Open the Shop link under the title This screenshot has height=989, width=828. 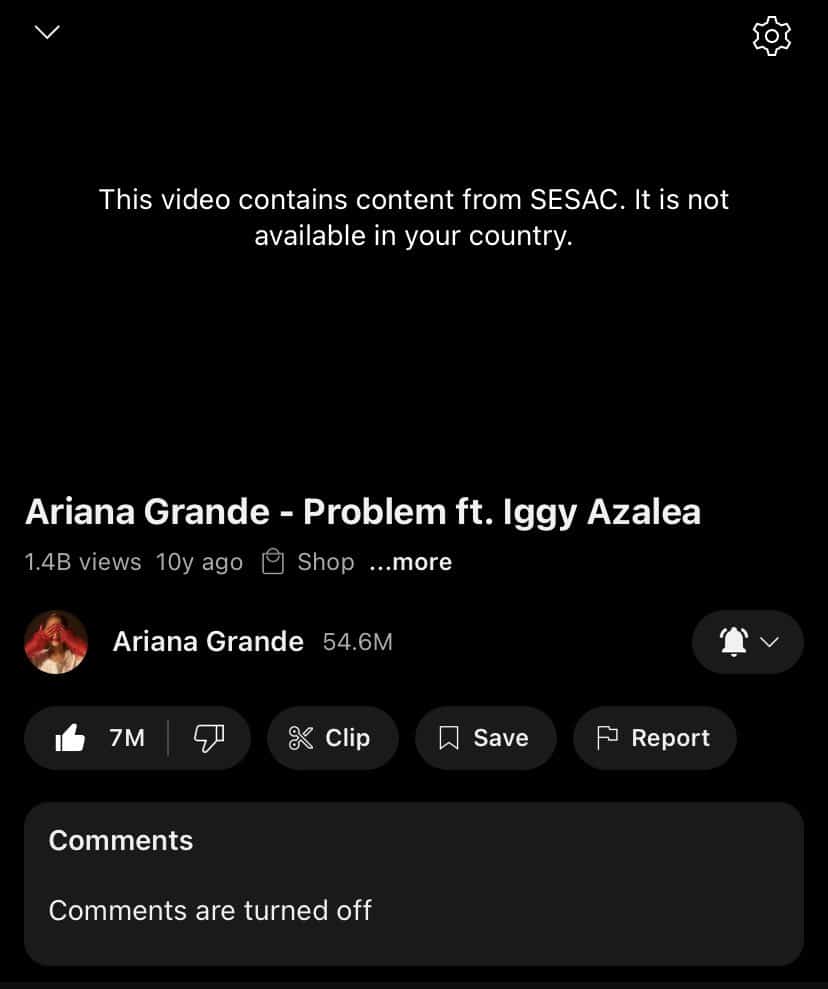(308, 563)
